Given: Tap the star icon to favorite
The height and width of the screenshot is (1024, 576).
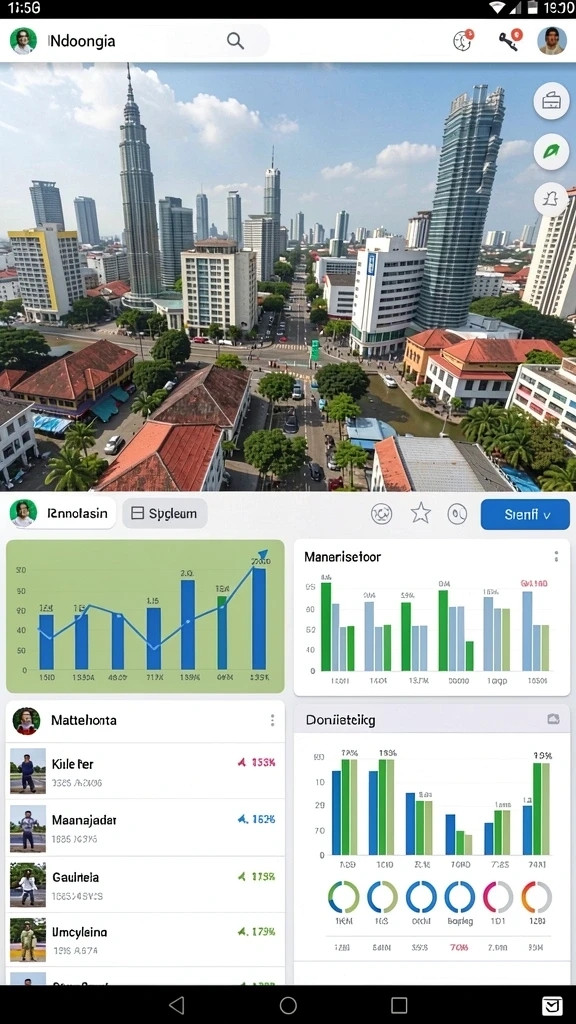Looking at the screenshot, I should click(x=421, y=514).
